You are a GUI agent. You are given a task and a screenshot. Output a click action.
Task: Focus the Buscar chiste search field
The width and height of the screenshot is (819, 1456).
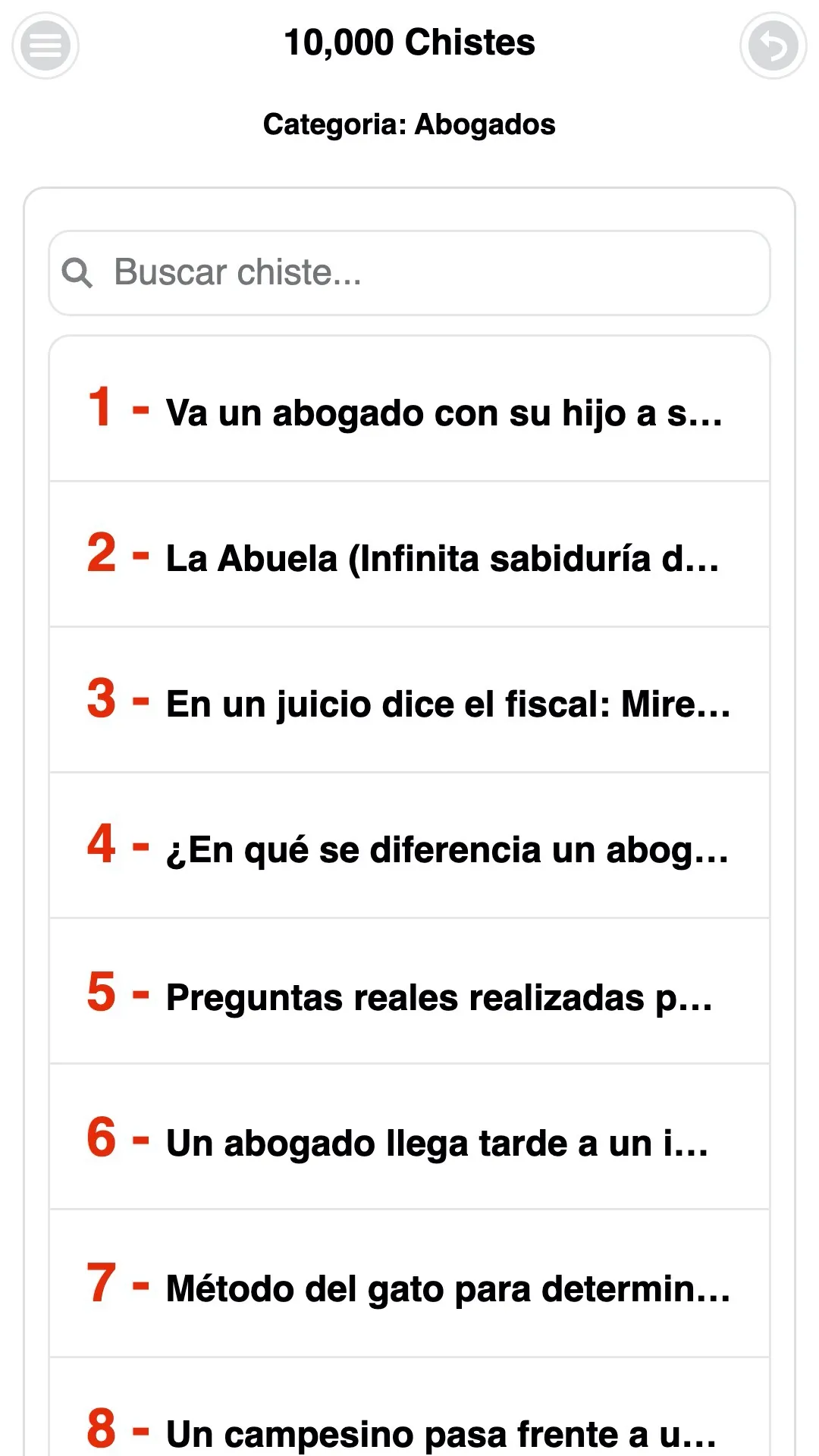click(x=409, y=273)
